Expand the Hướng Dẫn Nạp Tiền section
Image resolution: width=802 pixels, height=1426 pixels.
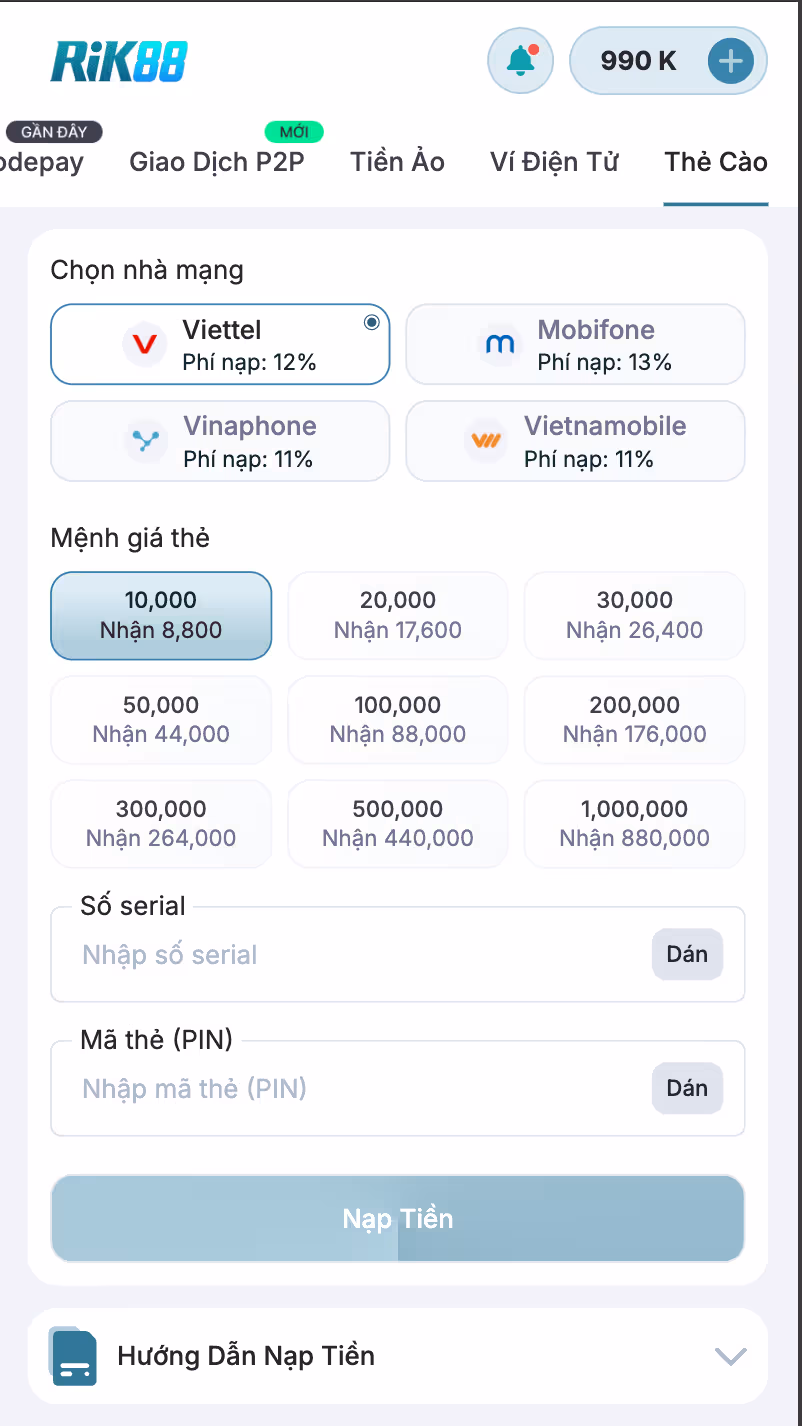[x=398, y=1356]
